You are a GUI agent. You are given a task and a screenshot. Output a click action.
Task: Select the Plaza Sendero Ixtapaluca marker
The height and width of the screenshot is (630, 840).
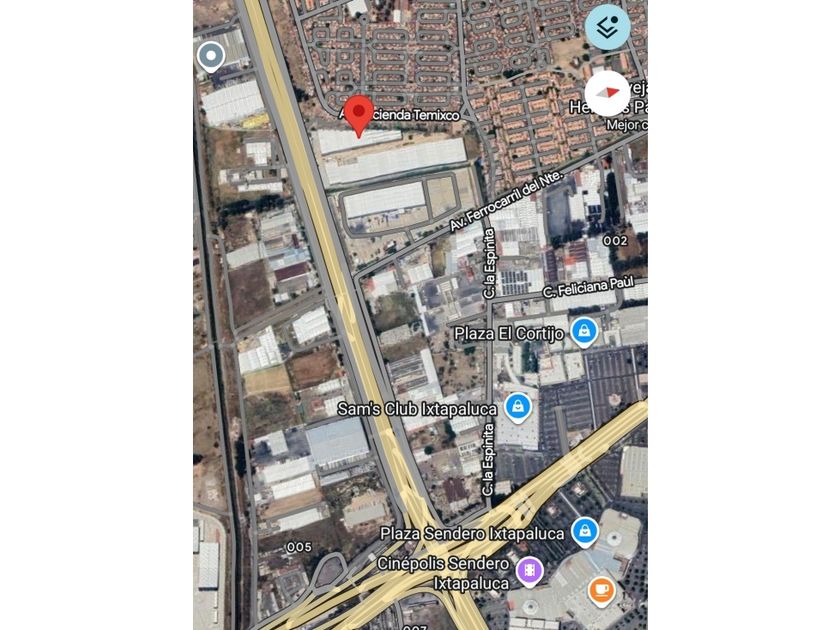(x=585, y=531)
